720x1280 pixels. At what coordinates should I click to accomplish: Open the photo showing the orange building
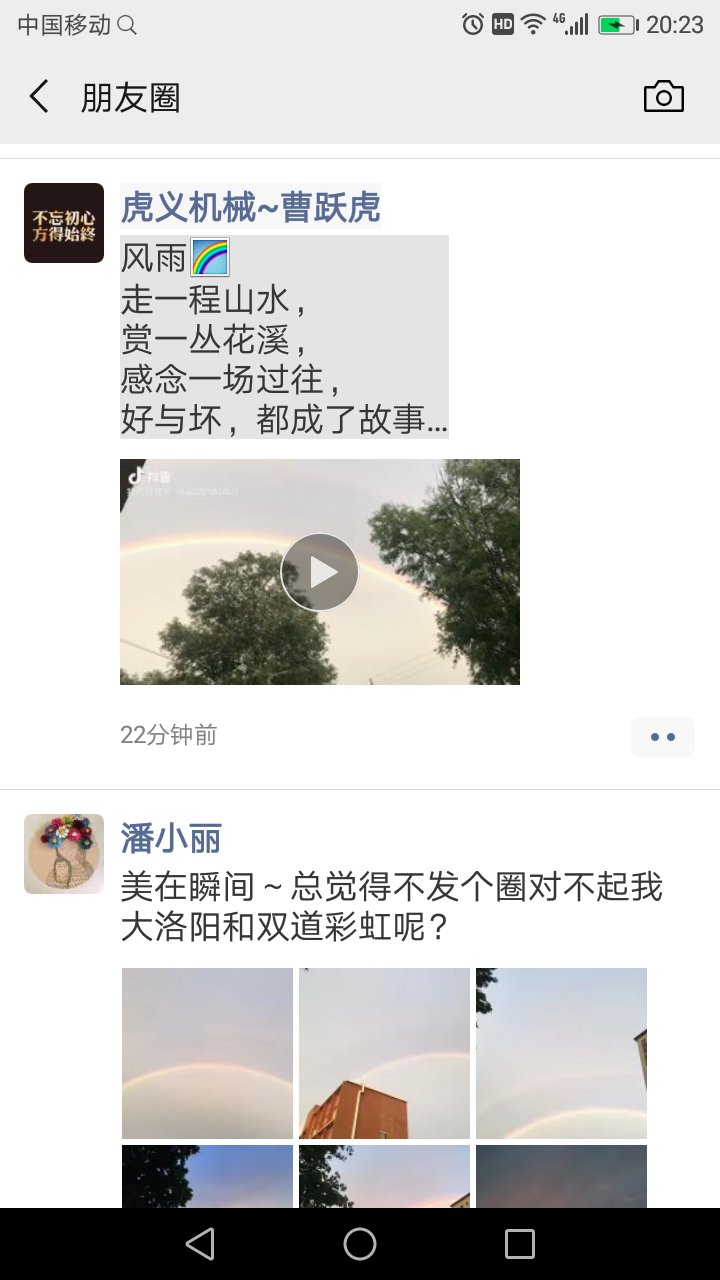(x=384, y=1052)
